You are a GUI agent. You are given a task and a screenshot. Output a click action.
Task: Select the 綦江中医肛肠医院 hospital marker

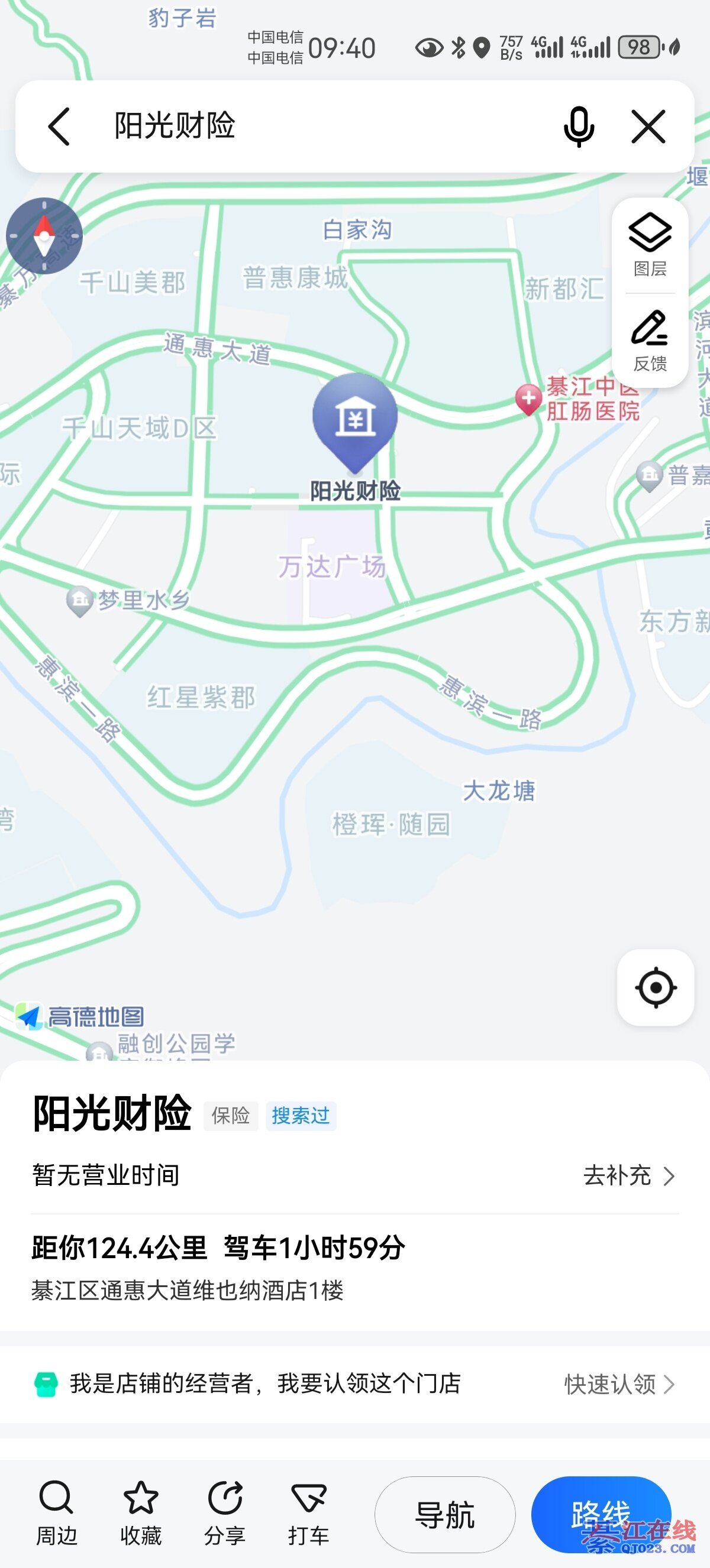coord(528,399)
